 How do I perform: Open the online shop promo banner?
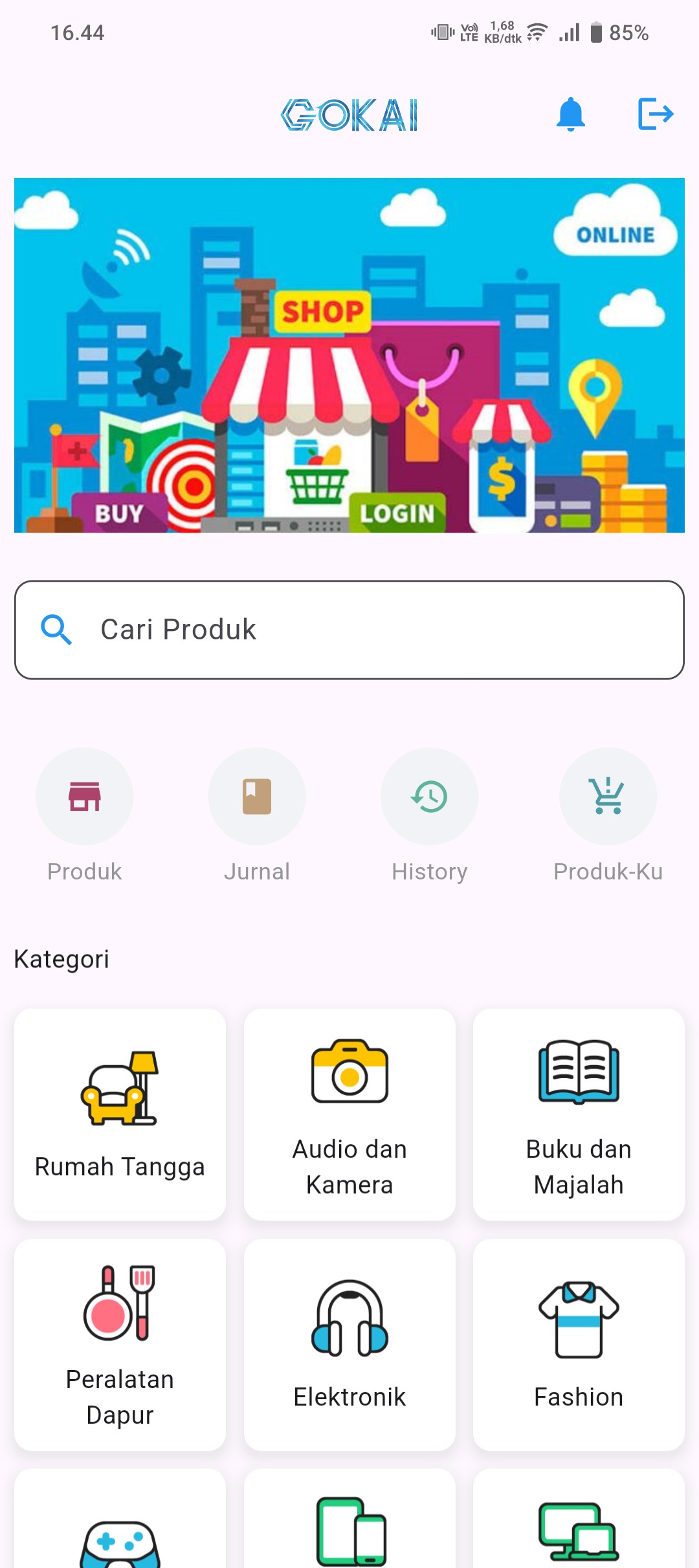pyautogui.click(x=349, y=355)
